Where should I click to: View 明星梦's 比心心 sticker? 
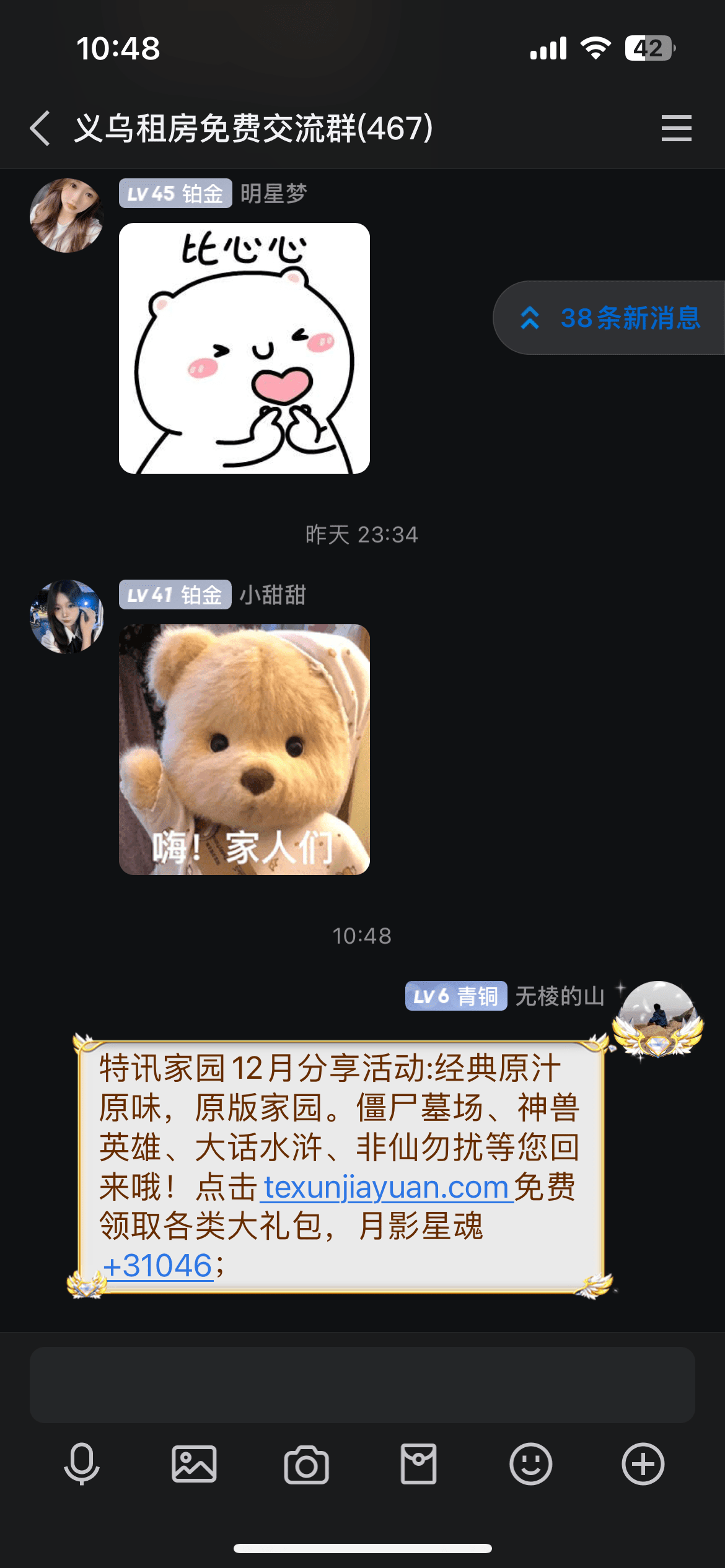[x=244, y=348]
